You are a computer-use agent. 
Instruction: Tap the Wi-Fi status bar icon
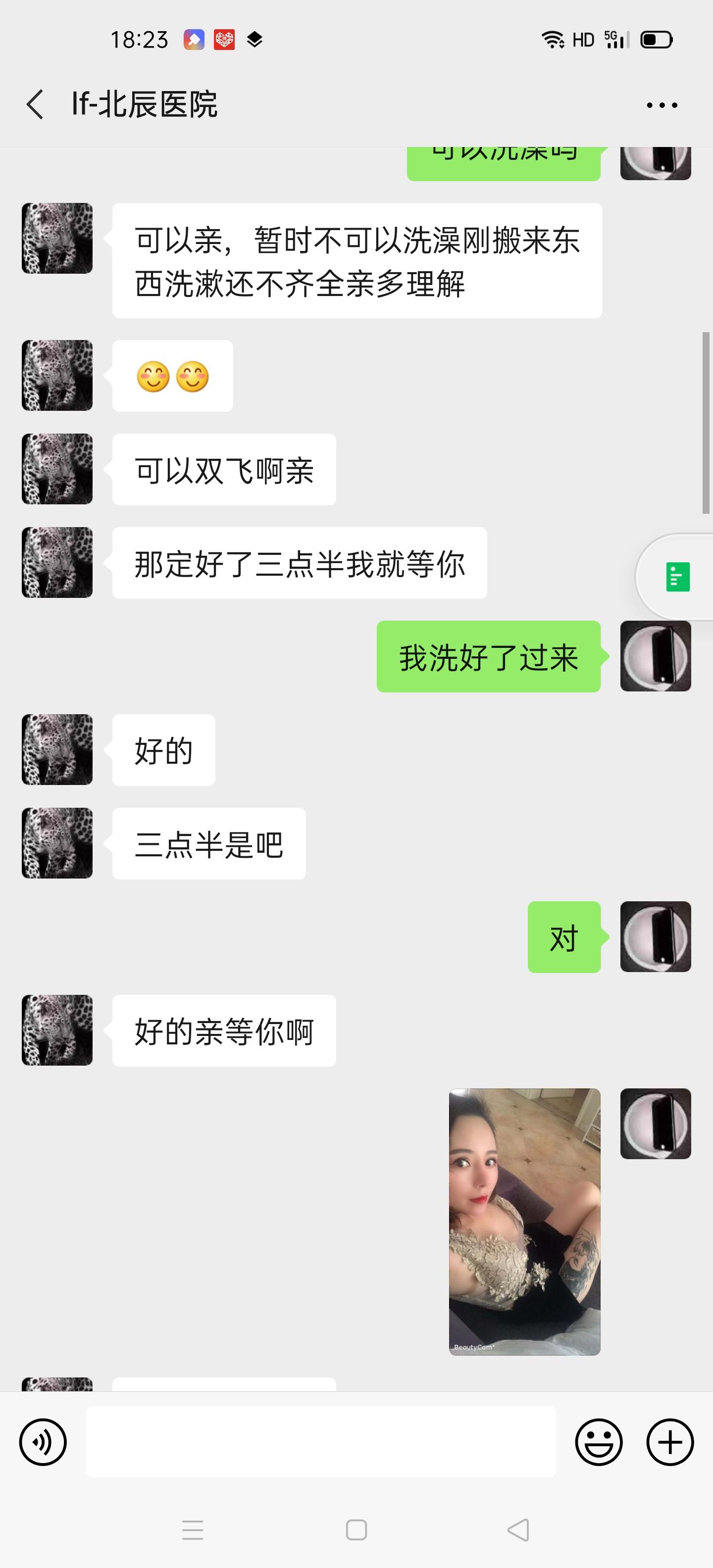pos(553,39)
